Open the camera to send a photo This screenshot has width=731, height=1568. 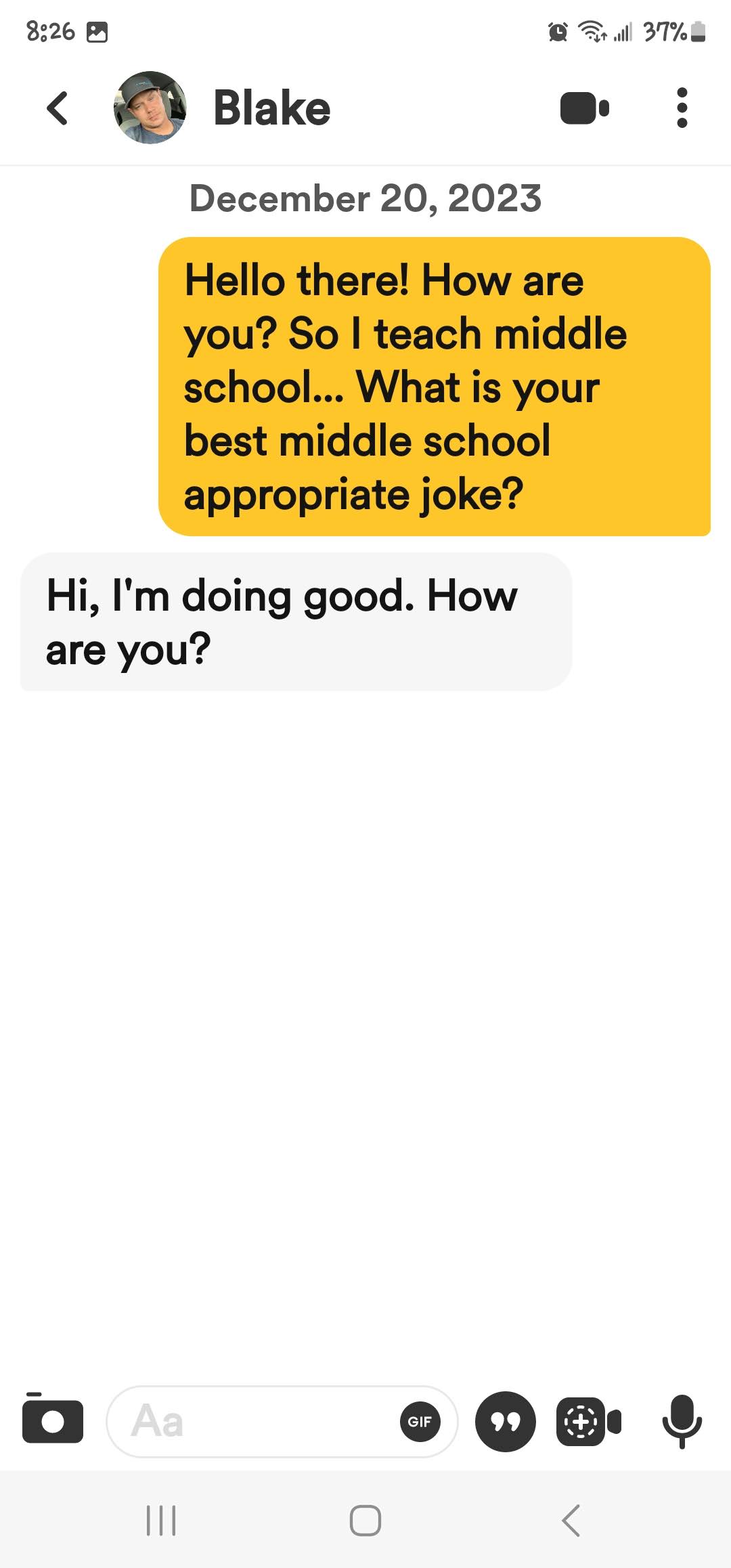click(x=53, y=1420)
